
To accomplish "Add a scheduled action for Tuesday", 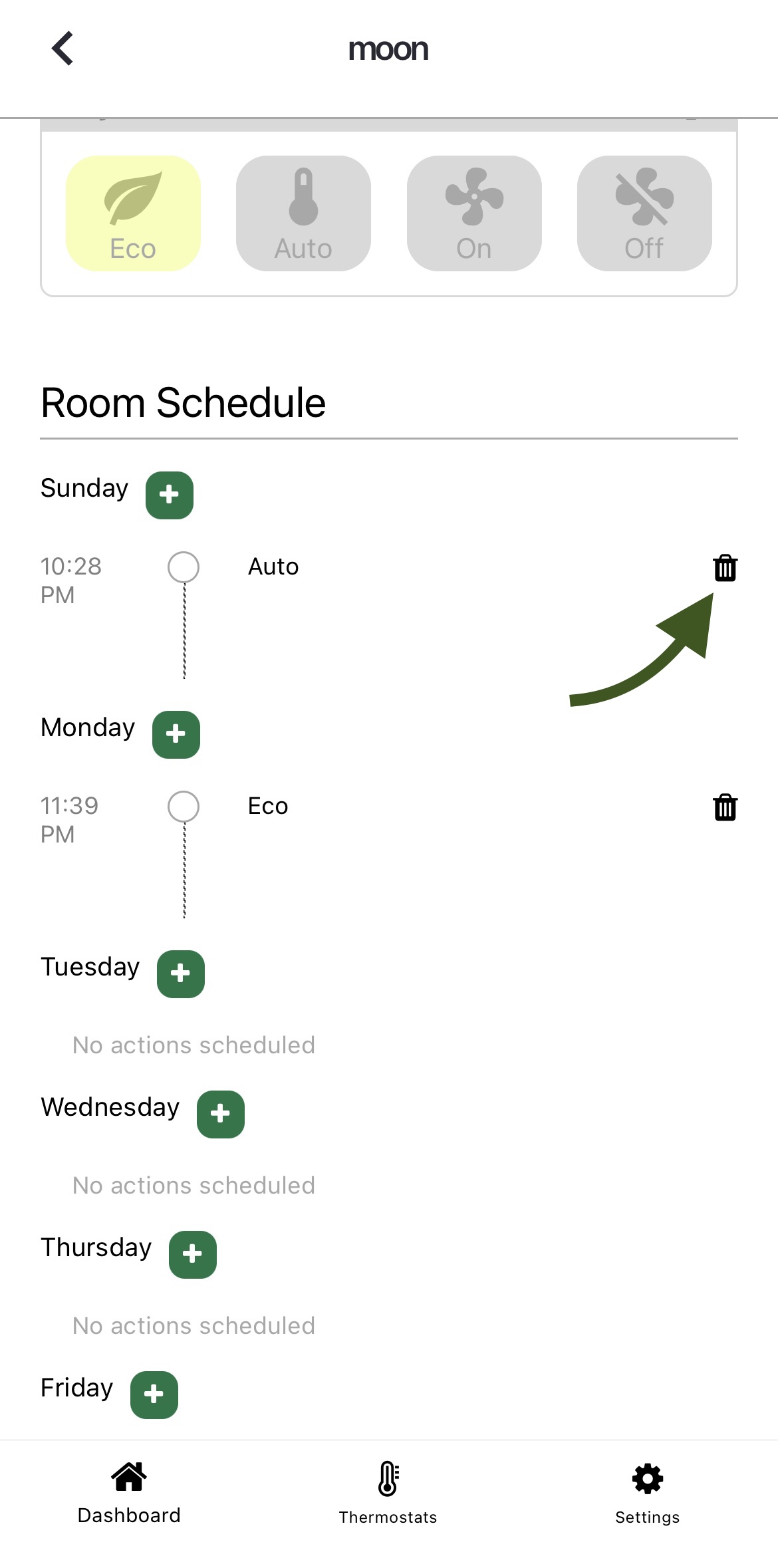I will coord(181,974).
